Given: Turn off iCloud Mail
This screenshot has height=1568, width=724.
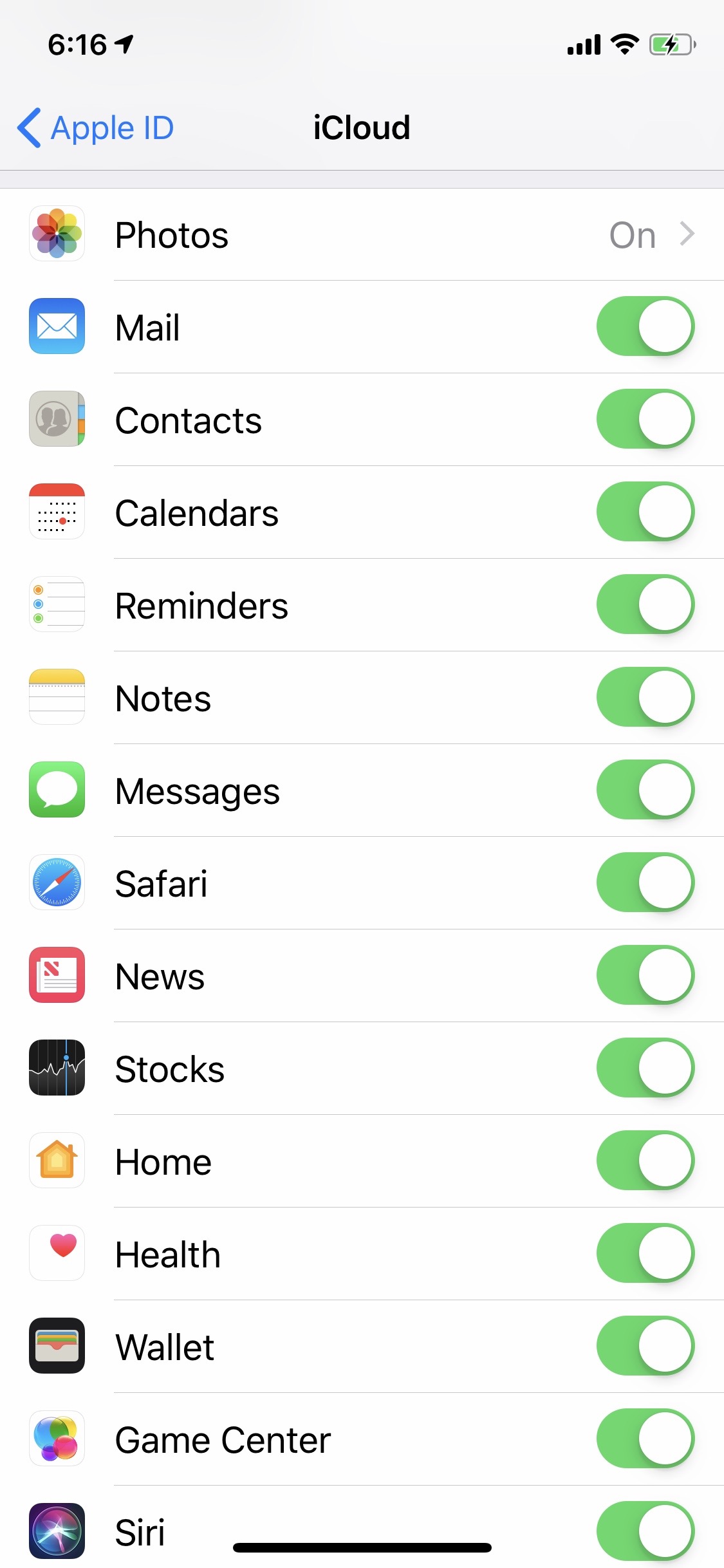Looking at the screenshot, I should [645, 326].
